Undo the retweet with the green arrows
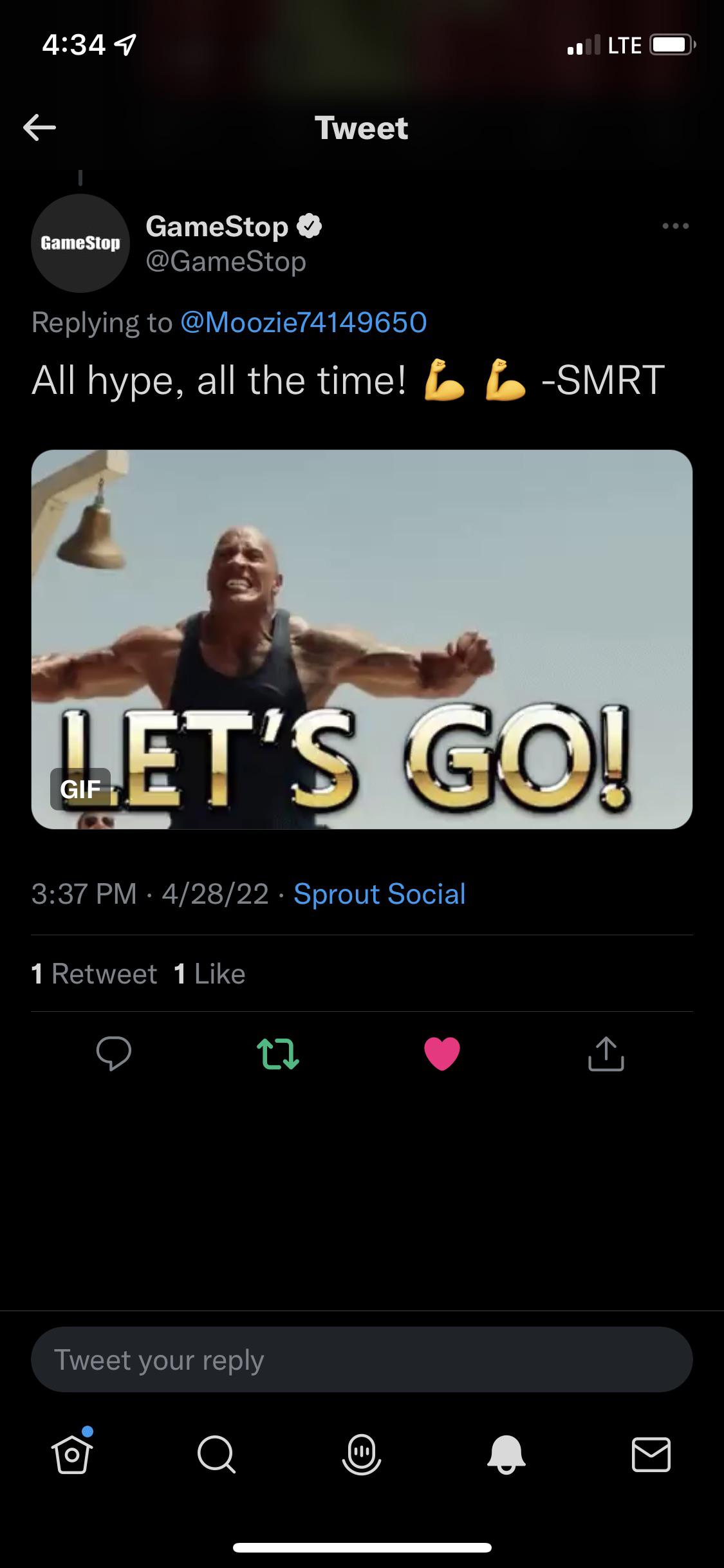The height and width of the screenshot is (1568, 724). click(x=278, y=1054)
